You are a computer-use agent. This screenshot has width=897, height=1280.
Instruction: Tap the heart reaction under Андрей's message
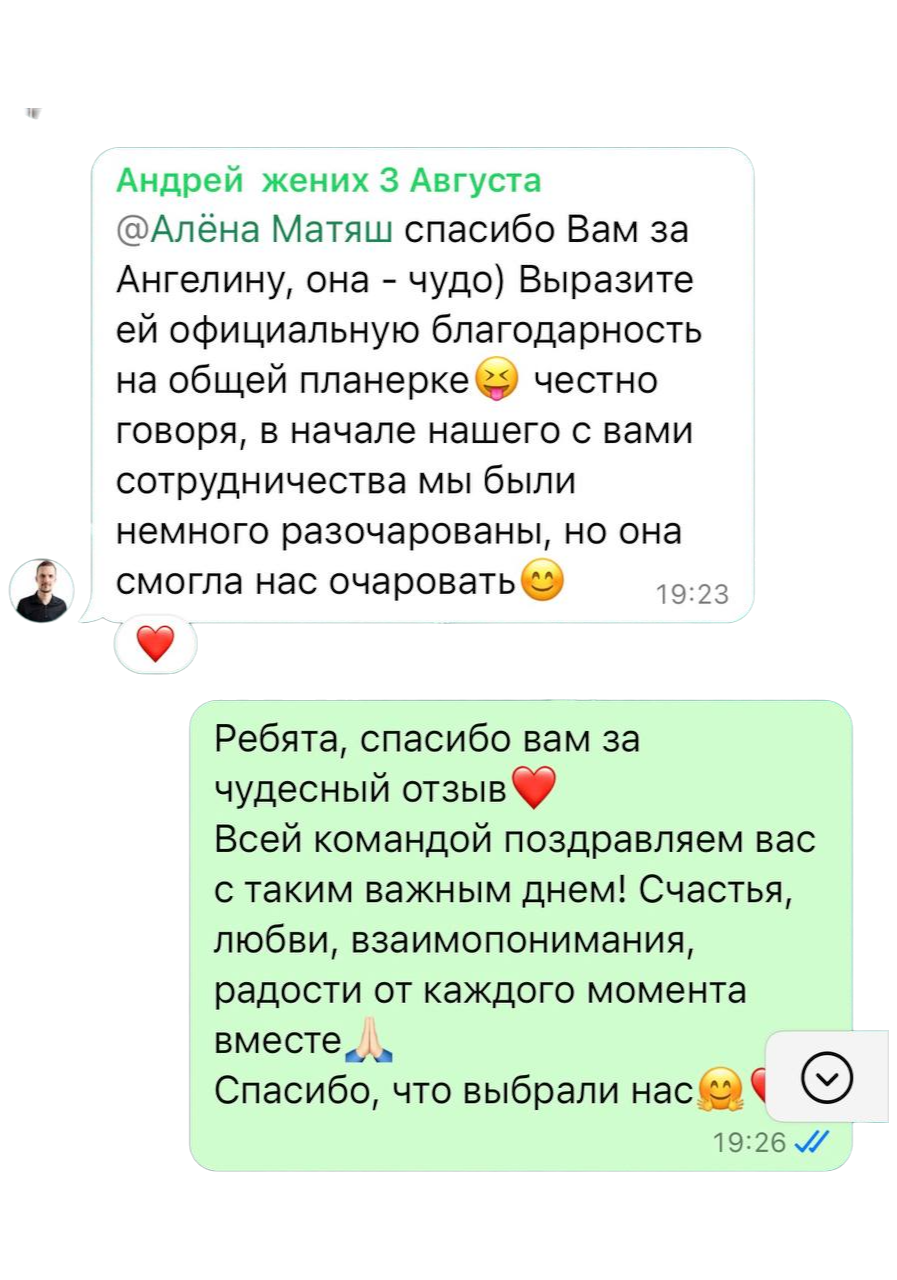click(155, 645)
